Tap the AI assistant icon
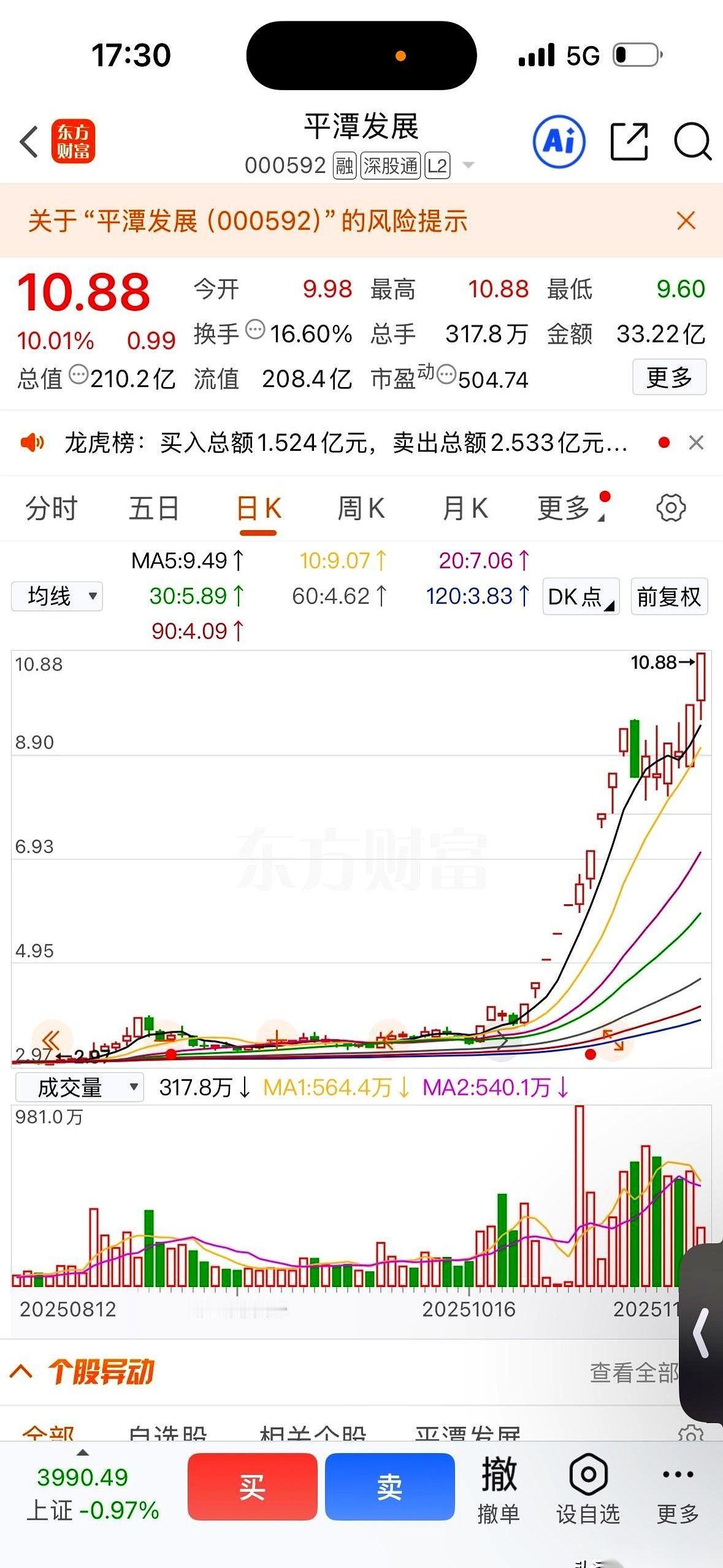Image resolution: width=723 pixels, height=1568 pixels. 560,140
